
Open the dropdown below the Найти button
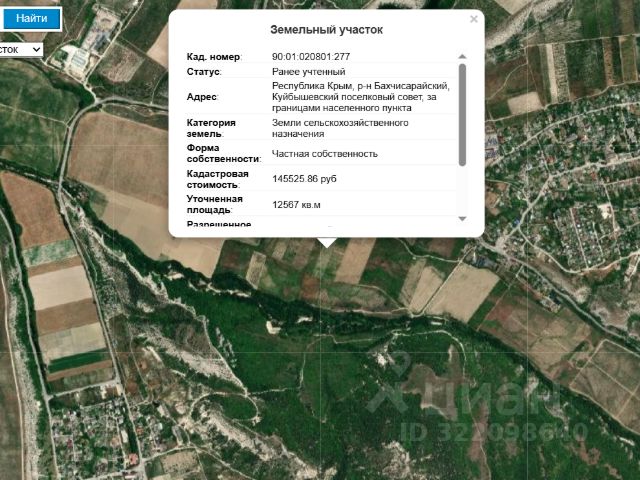[22, 49]
